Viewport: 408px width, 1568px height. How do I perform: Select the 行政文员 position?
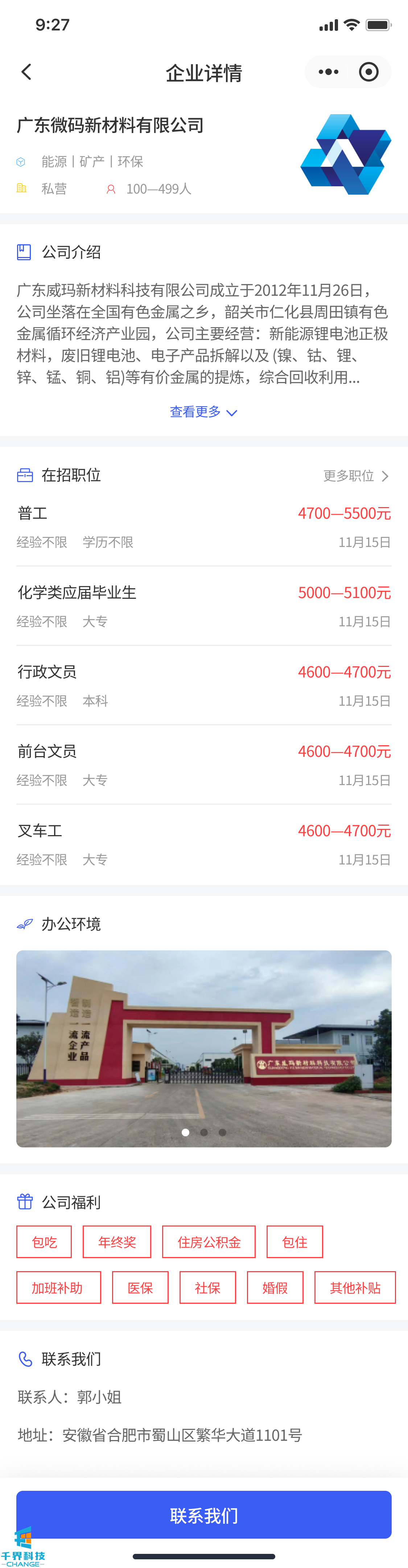tap(203, 685)
